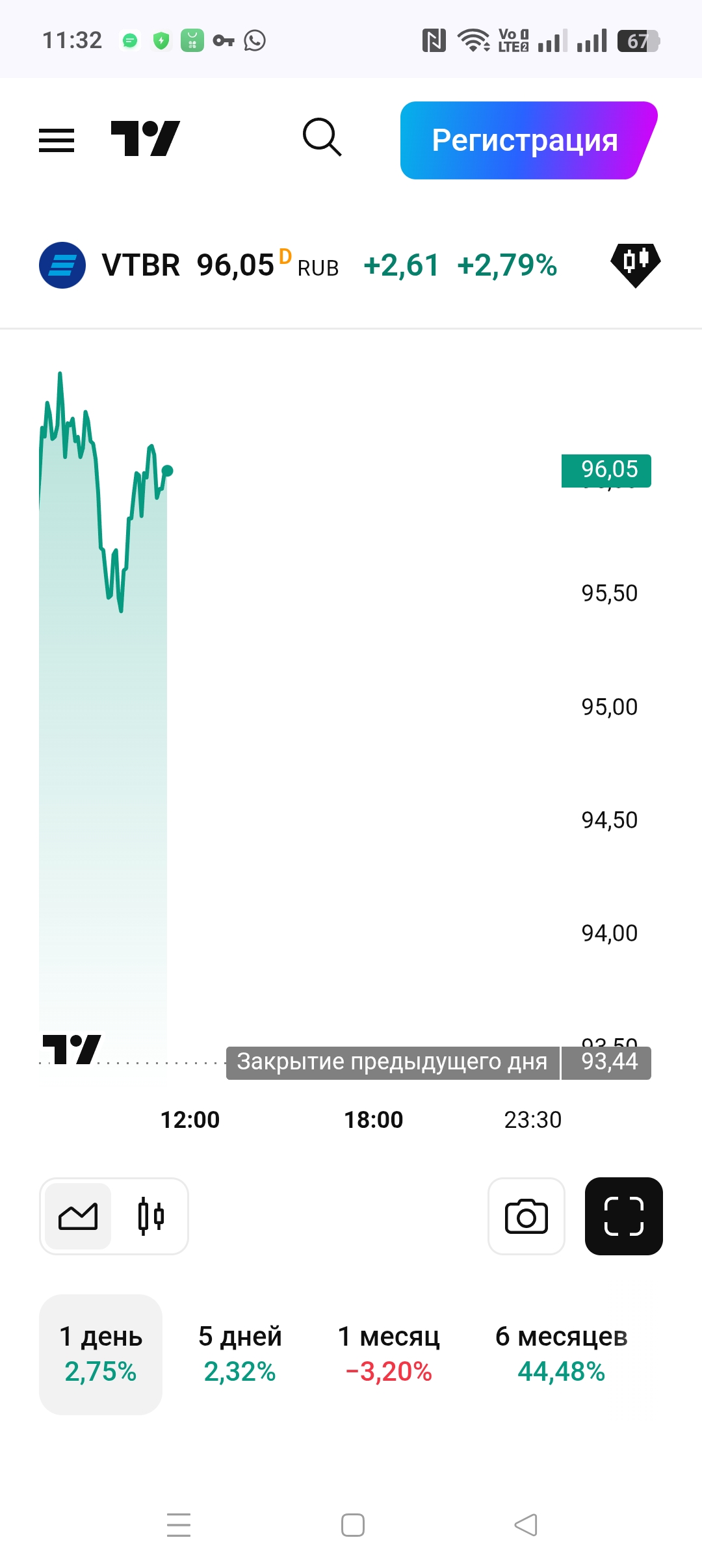Select the 1 день range

point(101,1354)
